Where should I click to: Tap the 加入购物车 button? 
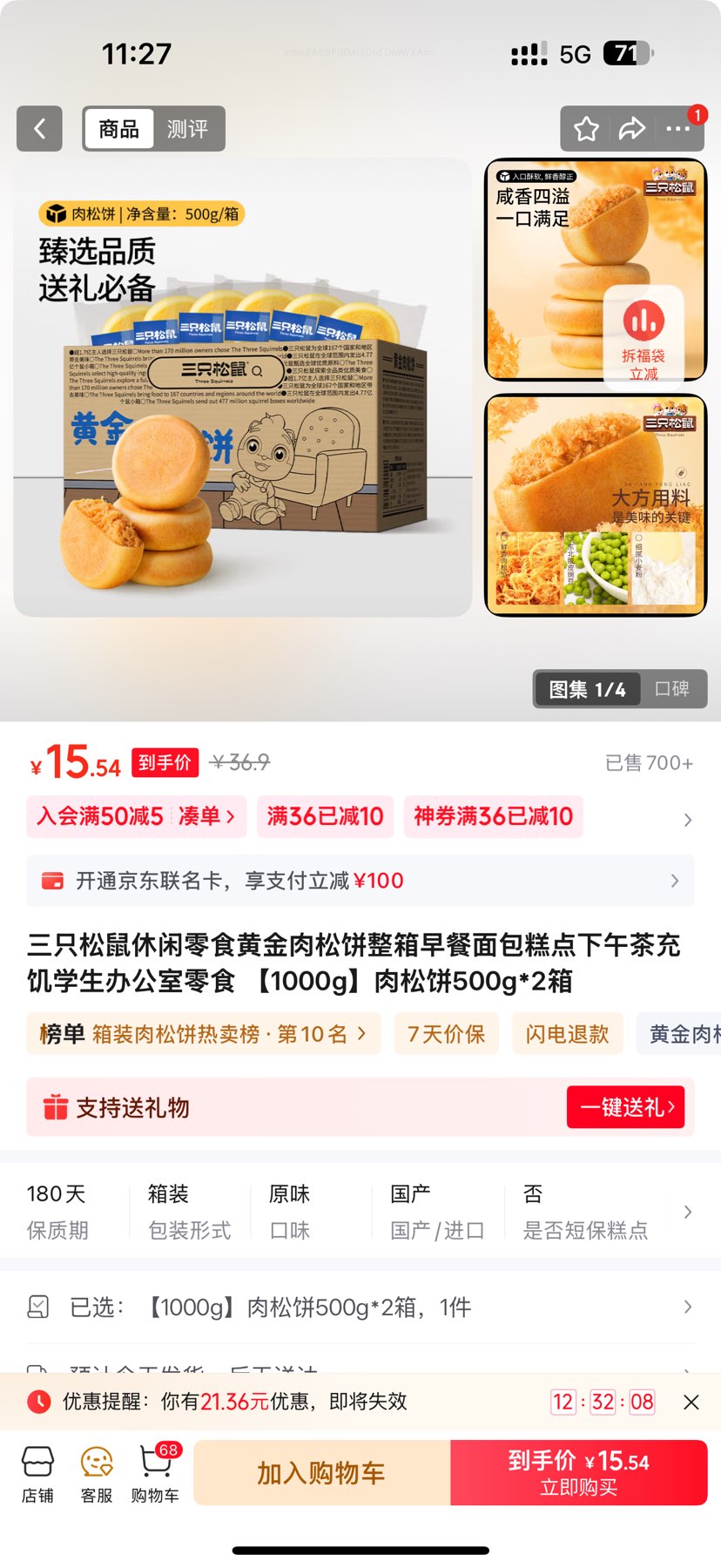[x=322, y=1472]
